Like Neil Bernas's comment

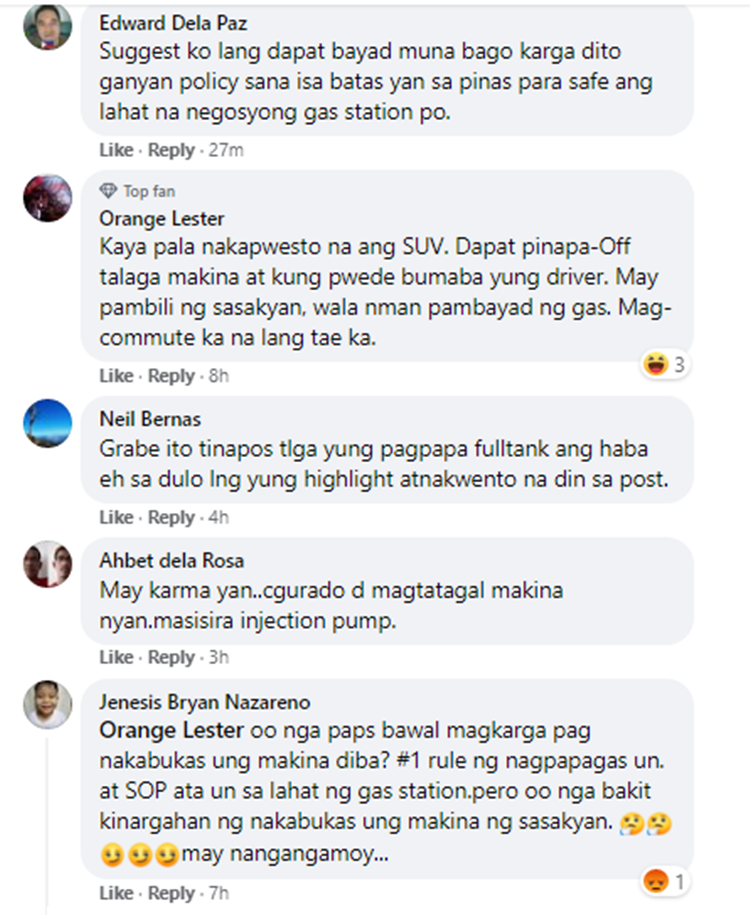click(116, 517)
